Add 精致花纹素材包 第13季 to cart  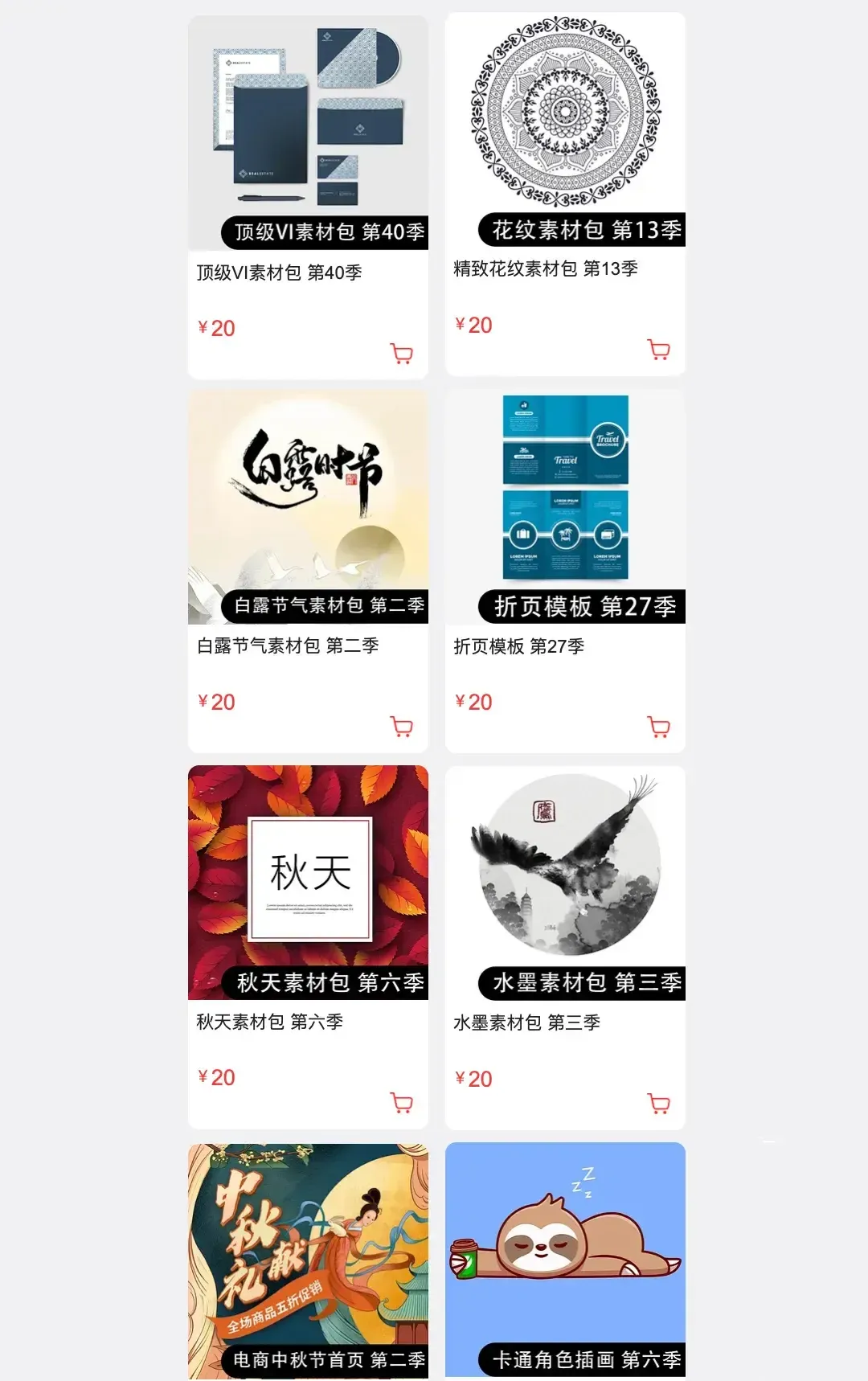tap(659, 350)
